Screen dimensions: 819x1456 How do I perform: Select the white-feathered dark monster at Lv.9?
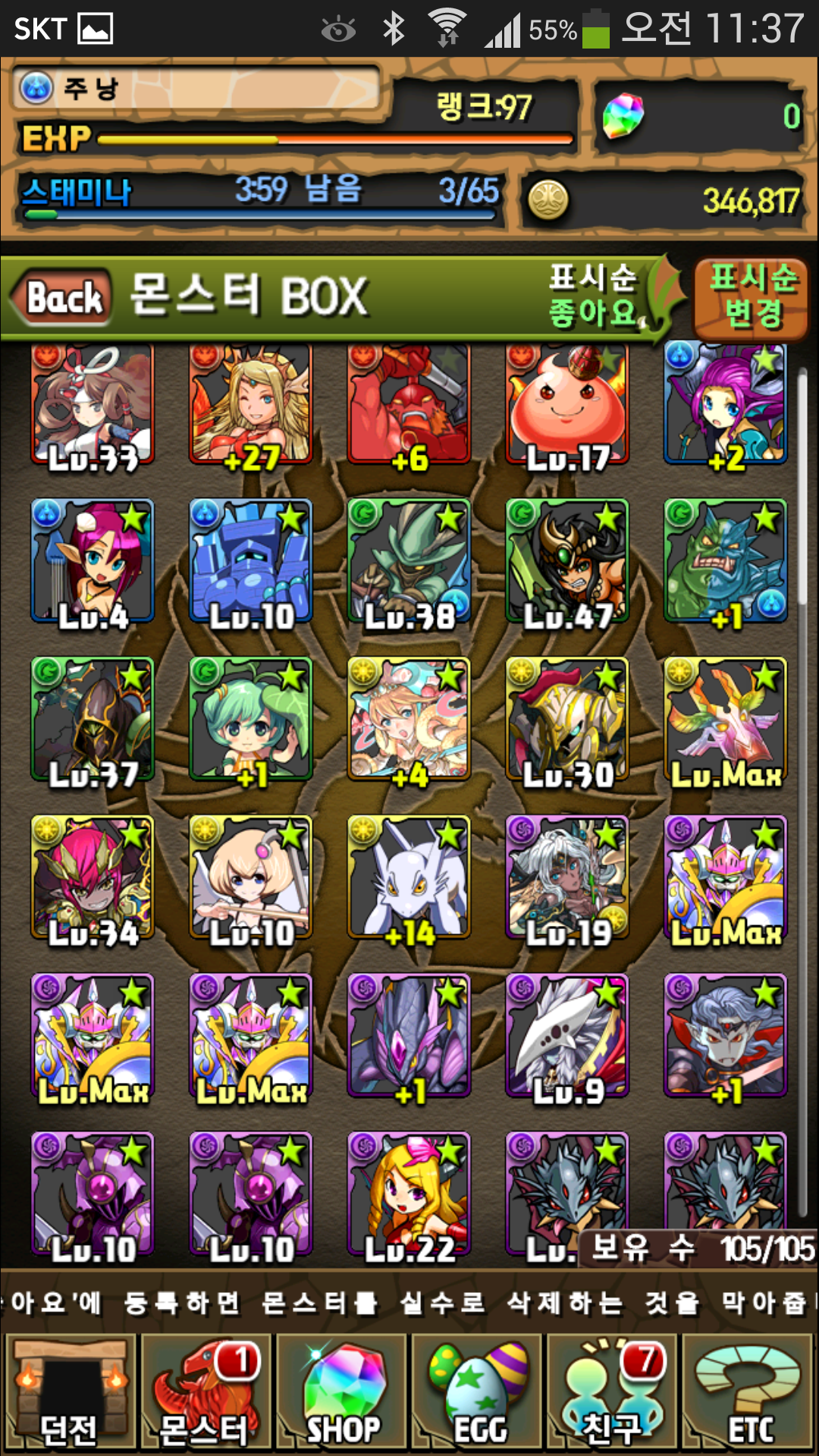pyautogui.click(x=567, y=1036)
